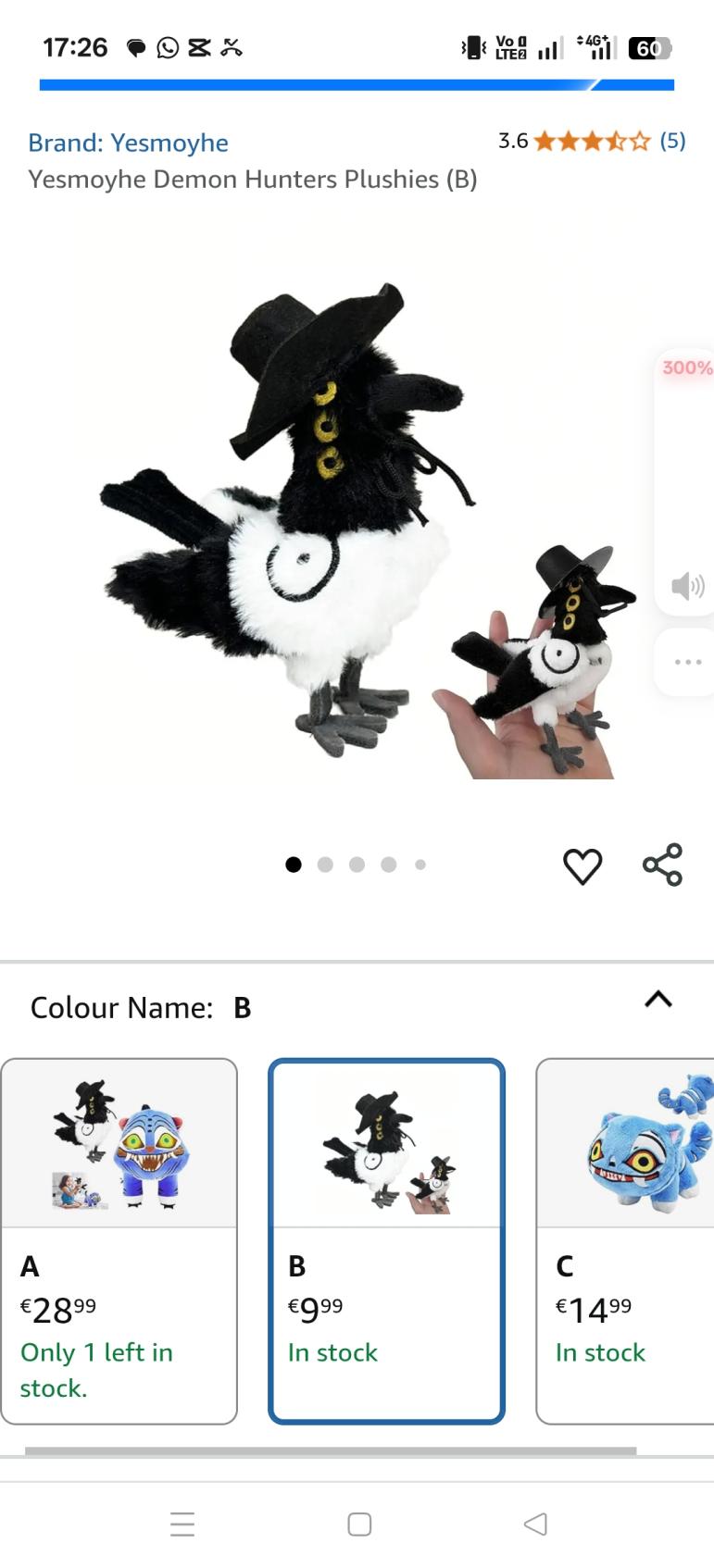Share this product
This screenshot has width=714, height=1568.
coord(662,865)
